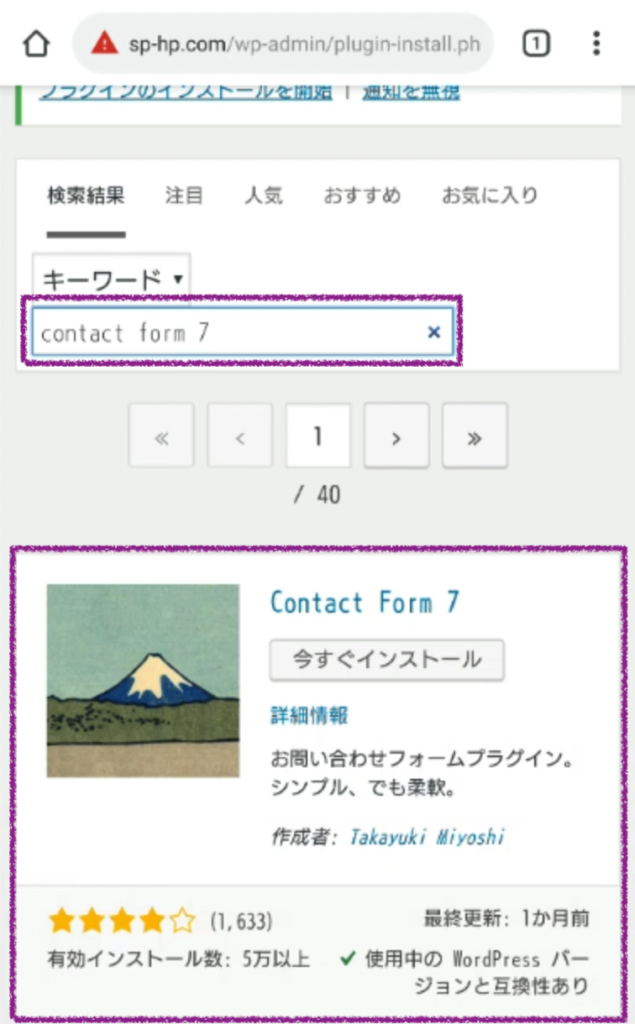This screenshot has height=1024, width=635.
Task: Open the browser tab switcher
Action: [536, 43]
